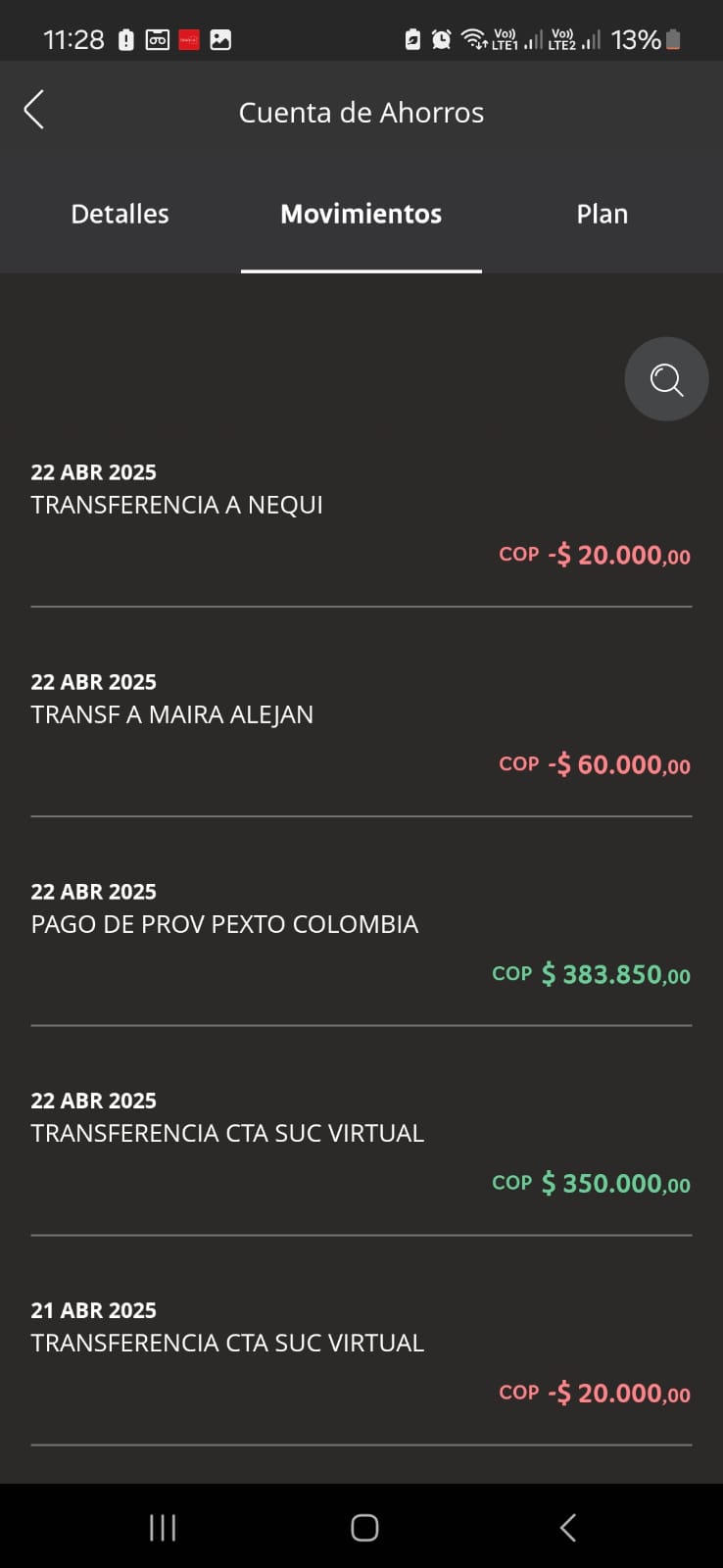Switch to the Detalles tab
Image resolution: width=723 pixels, height=1568 pixels.
pos(120,214)
